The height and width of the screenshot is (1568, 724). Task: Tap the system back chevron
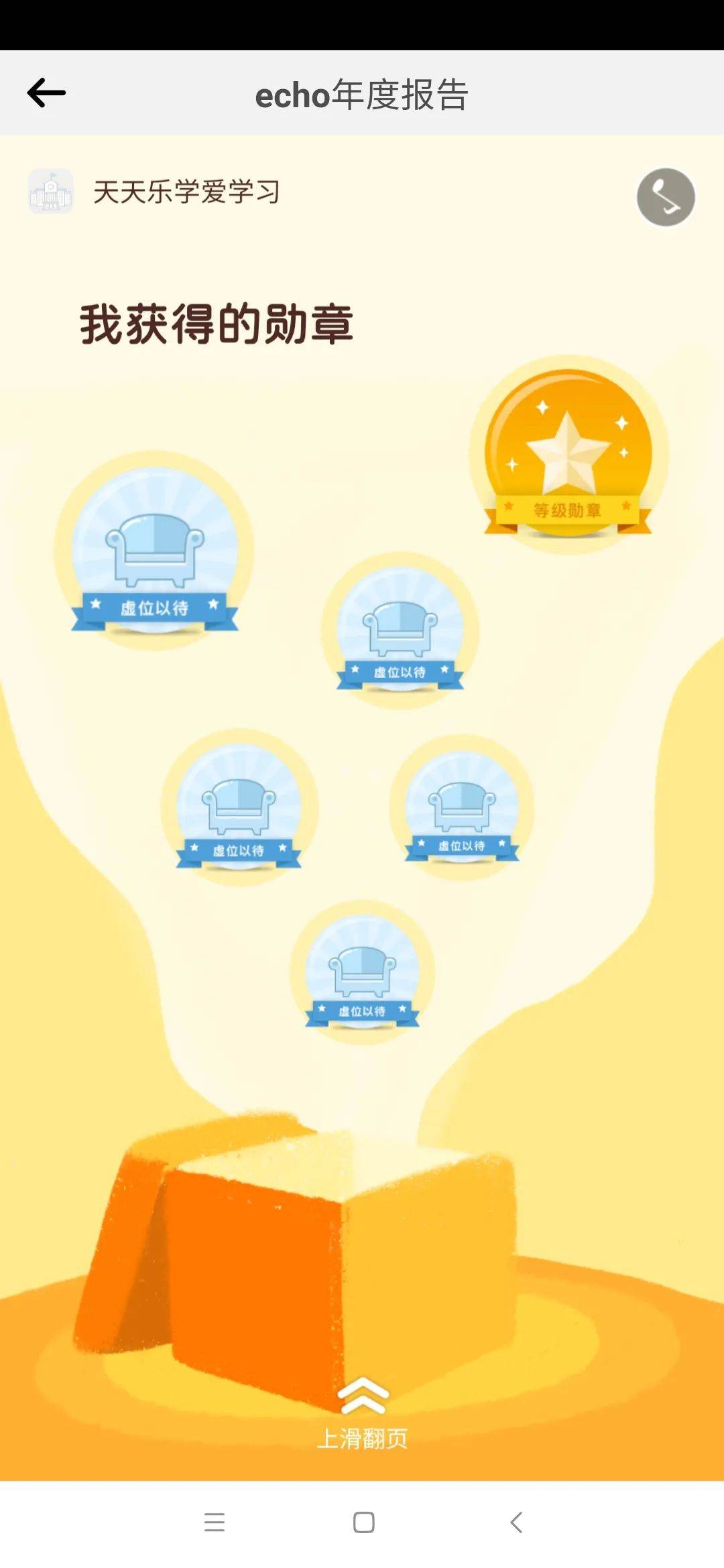516,1522
